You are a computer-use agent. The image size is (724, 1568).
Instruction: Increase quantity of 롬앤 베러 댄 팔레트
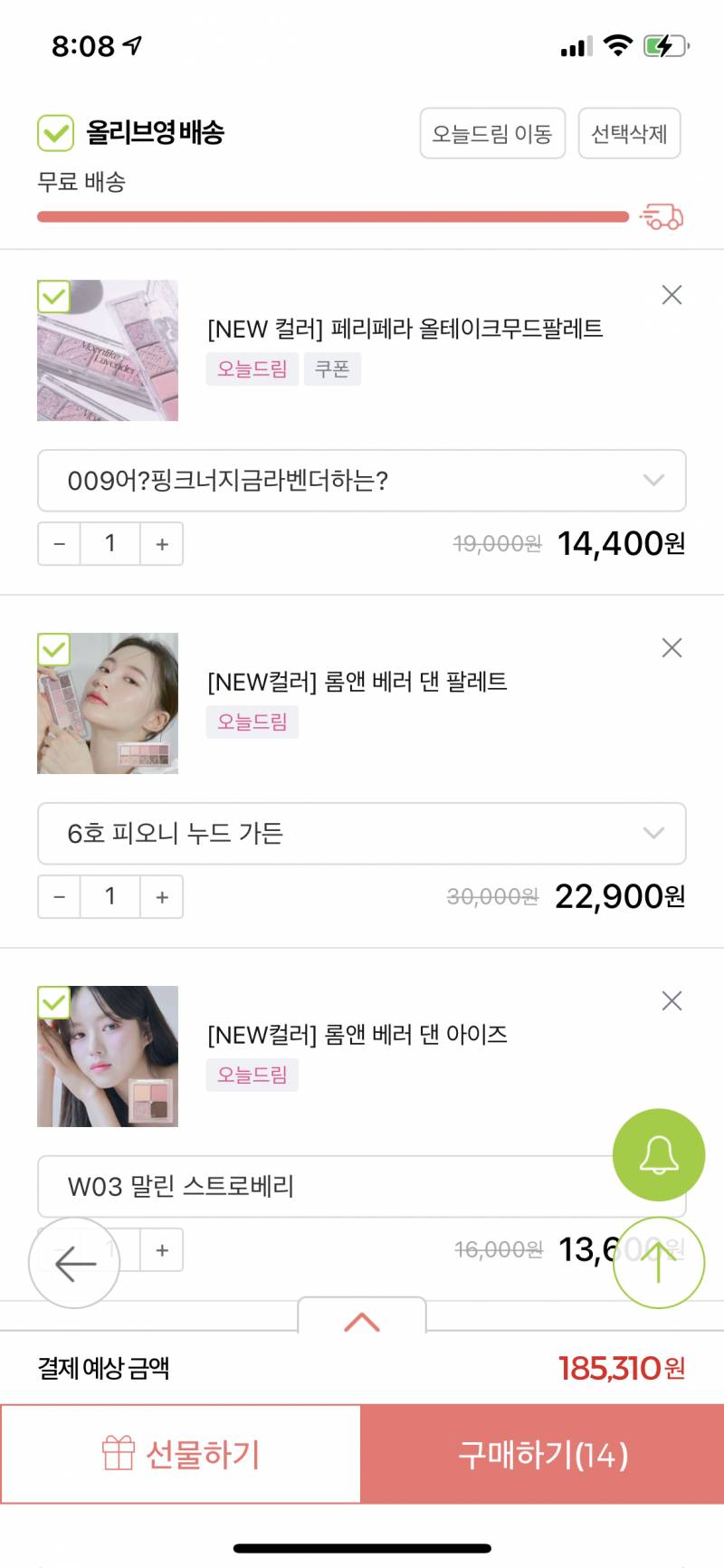tap(161, 897)
